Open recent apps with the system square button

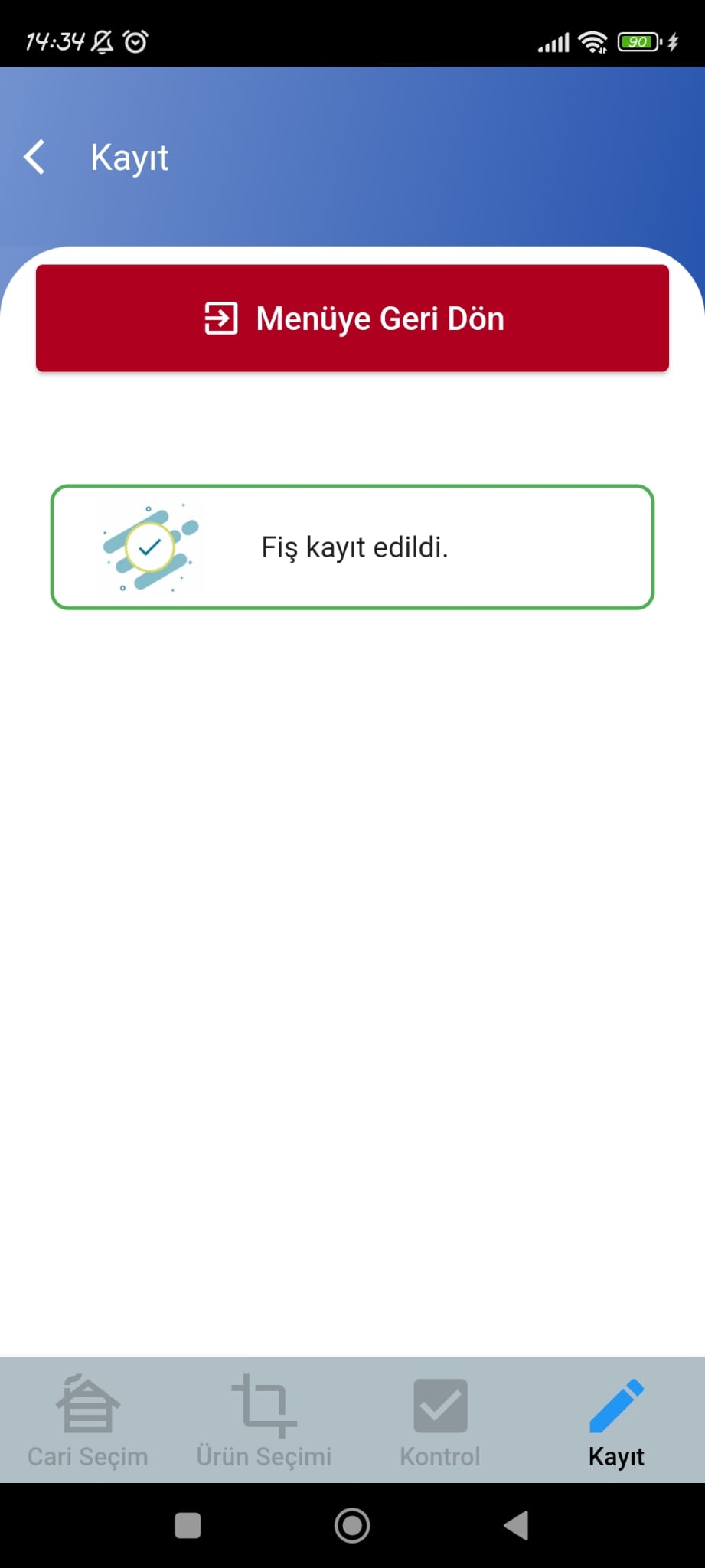click(188, 1525)
